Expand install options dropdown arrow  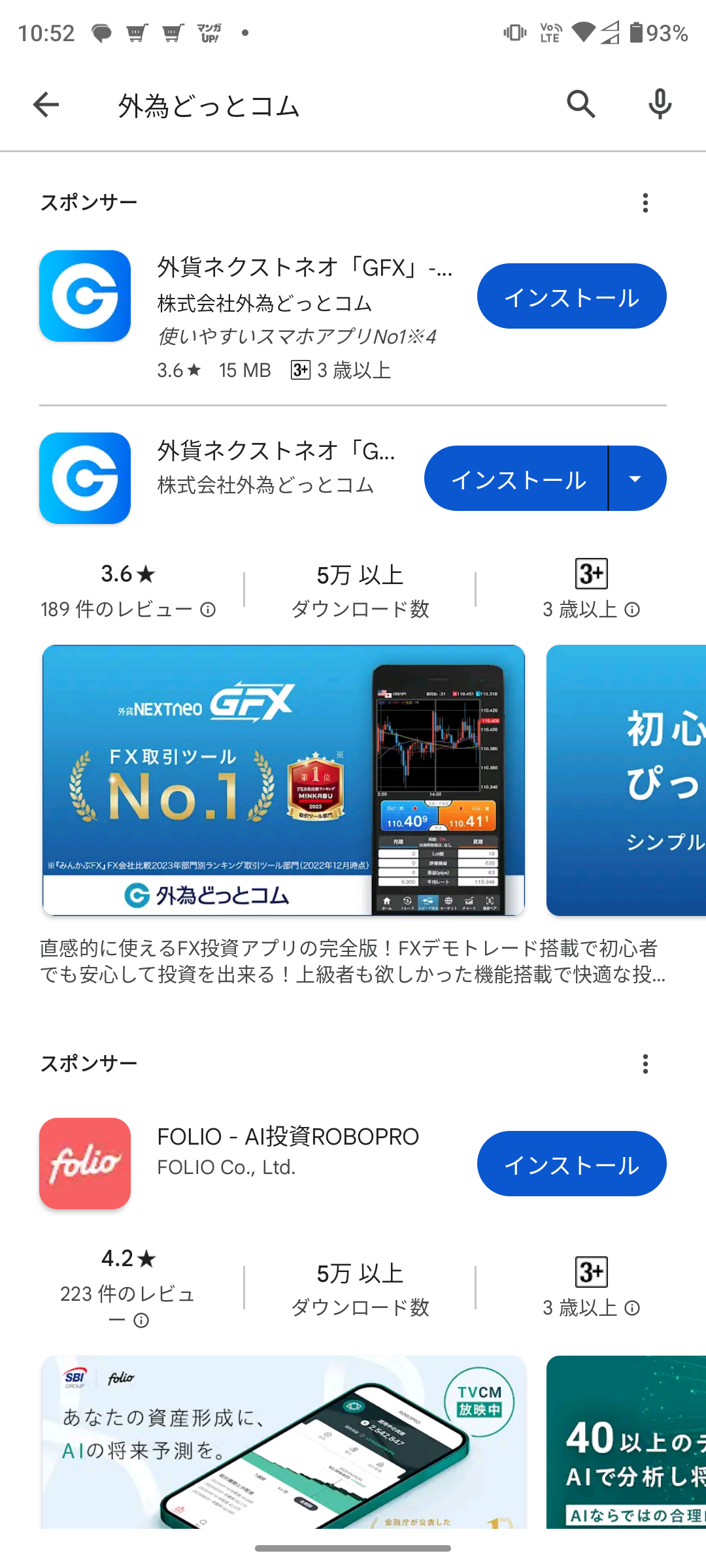pos(635,479)
